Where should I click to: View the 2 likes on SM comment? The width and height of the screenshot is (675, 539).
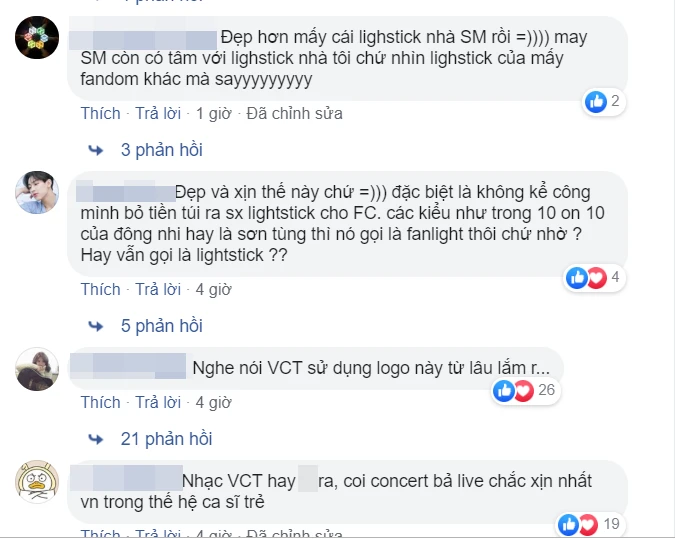605,101
